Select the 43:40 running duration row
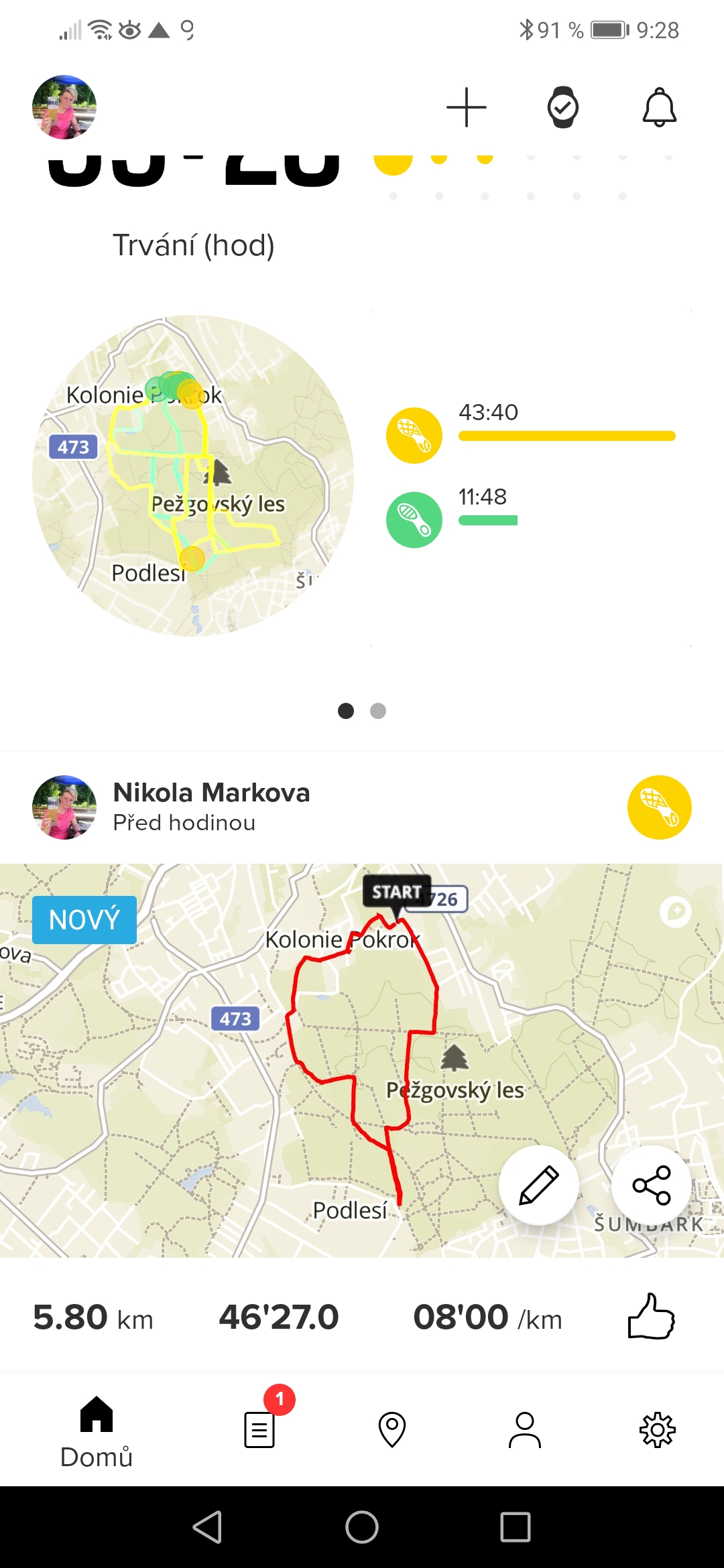The width and height of the screenshot is (724, 1568). [x=531, y=436]
